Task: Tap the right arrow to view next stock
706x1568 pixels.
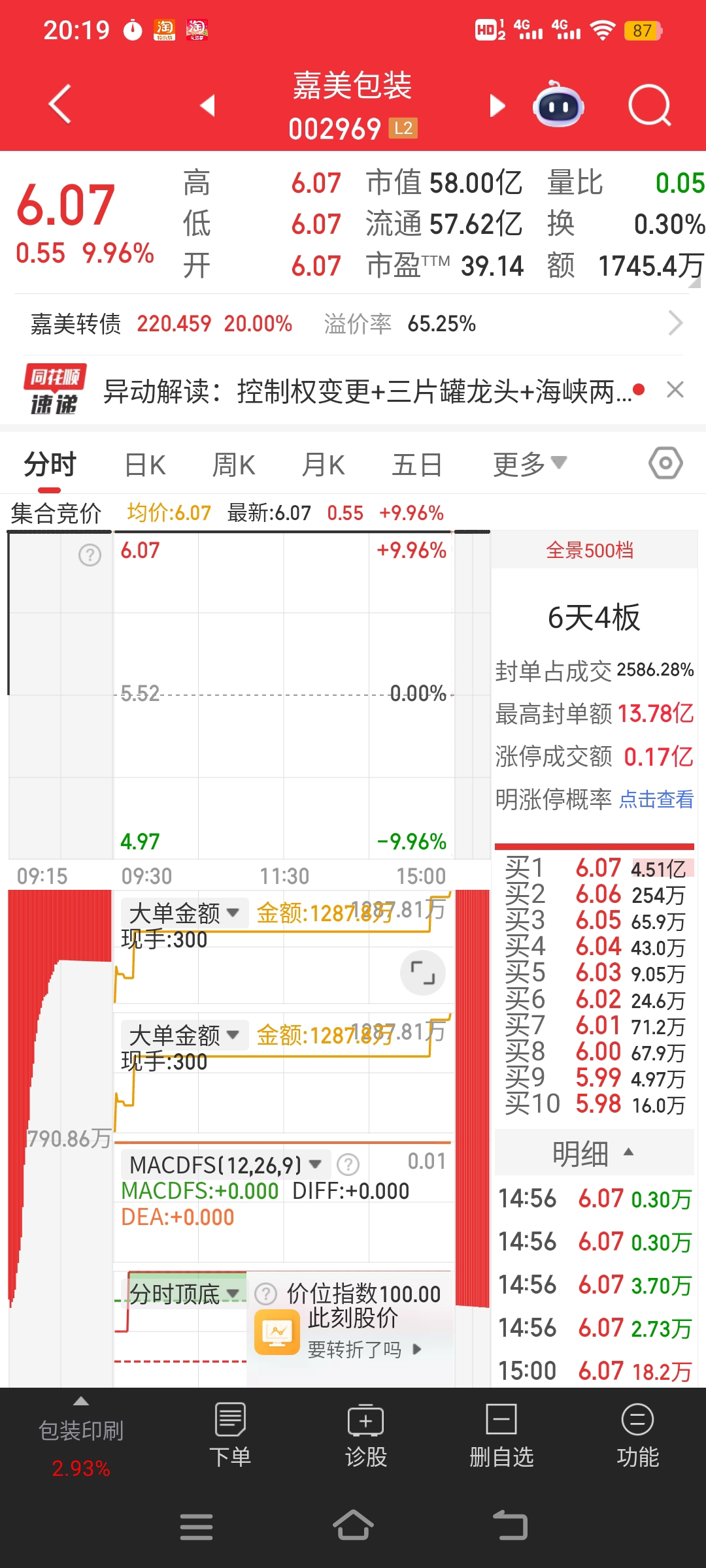Action: click(x=496, y=105)
